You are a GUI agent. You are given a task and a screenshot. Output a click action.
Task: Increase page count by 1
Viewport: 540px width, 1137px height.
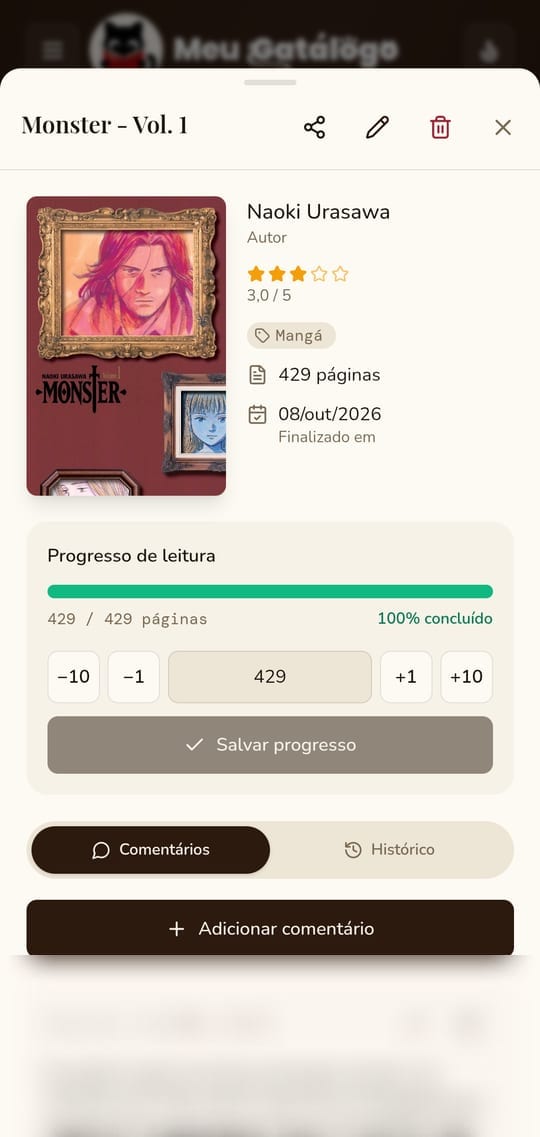click(406, 677)
